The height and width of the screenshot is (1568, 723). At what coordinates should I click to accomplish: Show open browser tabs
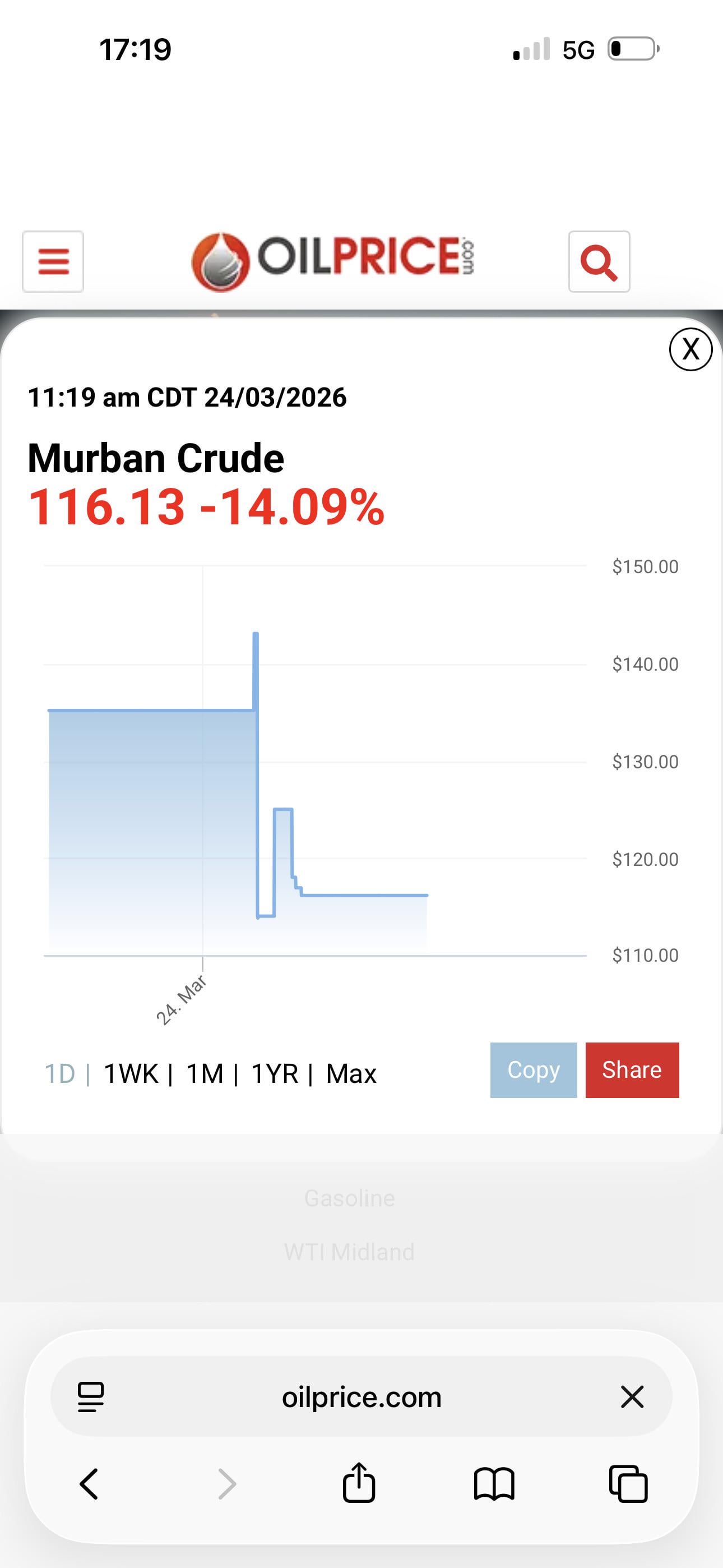click(x=628, y=1484)
